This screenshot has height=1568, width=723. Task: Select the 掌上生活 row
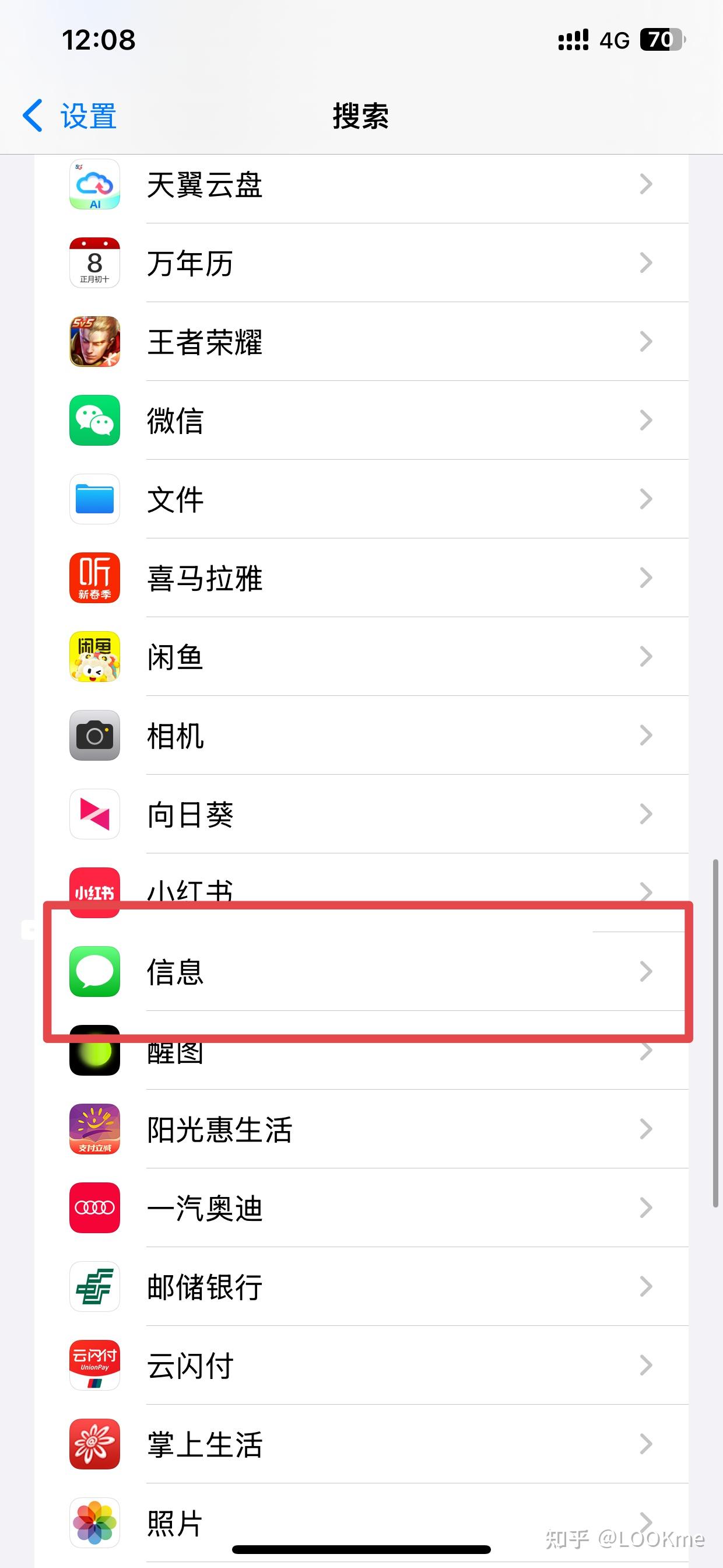point(361,1444)
